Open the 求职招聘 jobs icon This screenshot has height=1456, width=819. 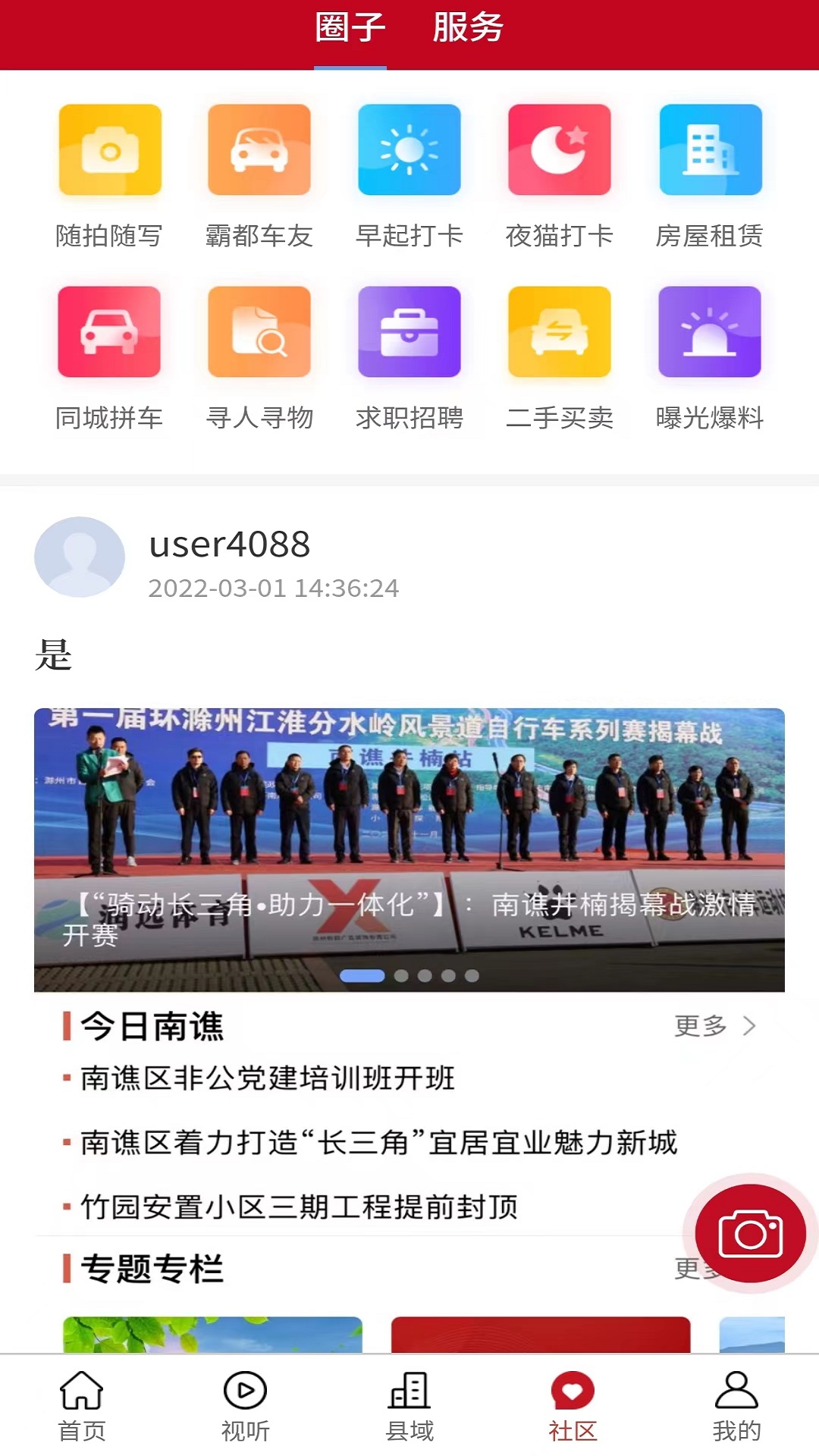pos(409,334)
